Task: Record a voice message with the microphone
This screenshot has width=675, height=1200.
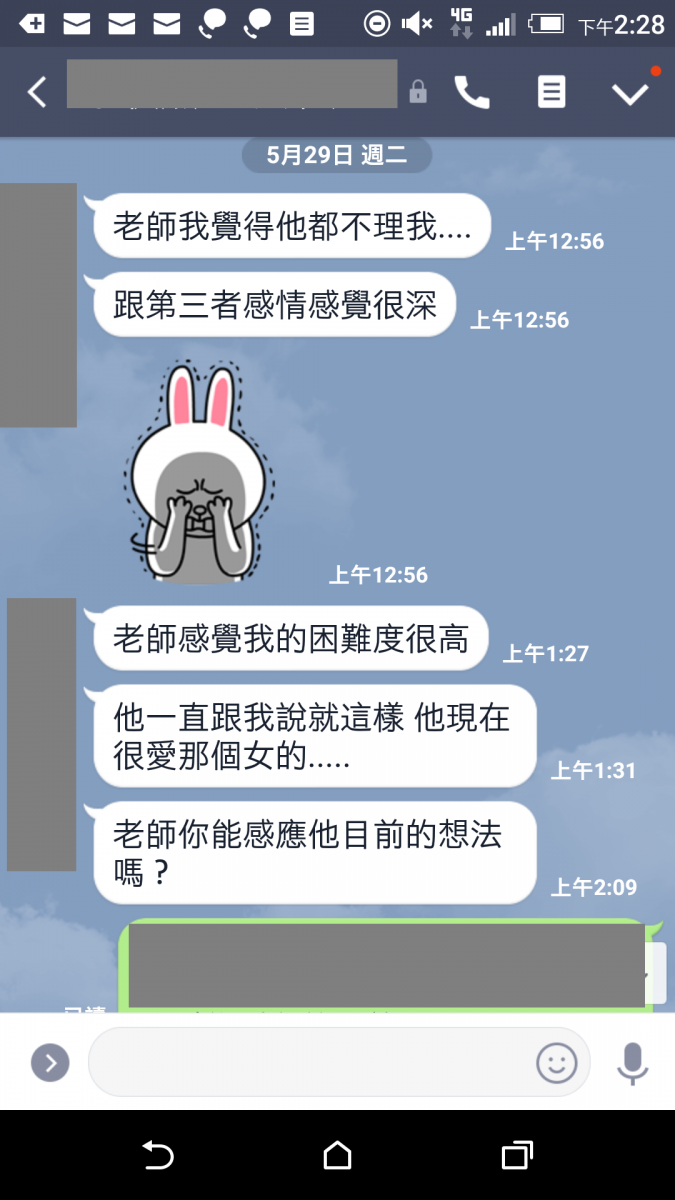Action: coord(632,1062)
